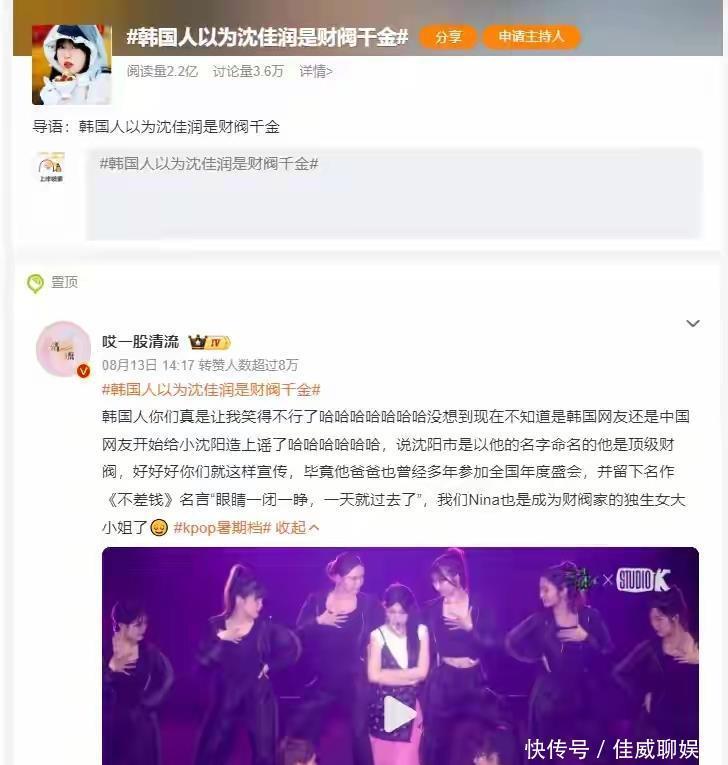Collapse the post text with 收起
The height and width of the screenshot is (765, 728).
coord(298,527)
